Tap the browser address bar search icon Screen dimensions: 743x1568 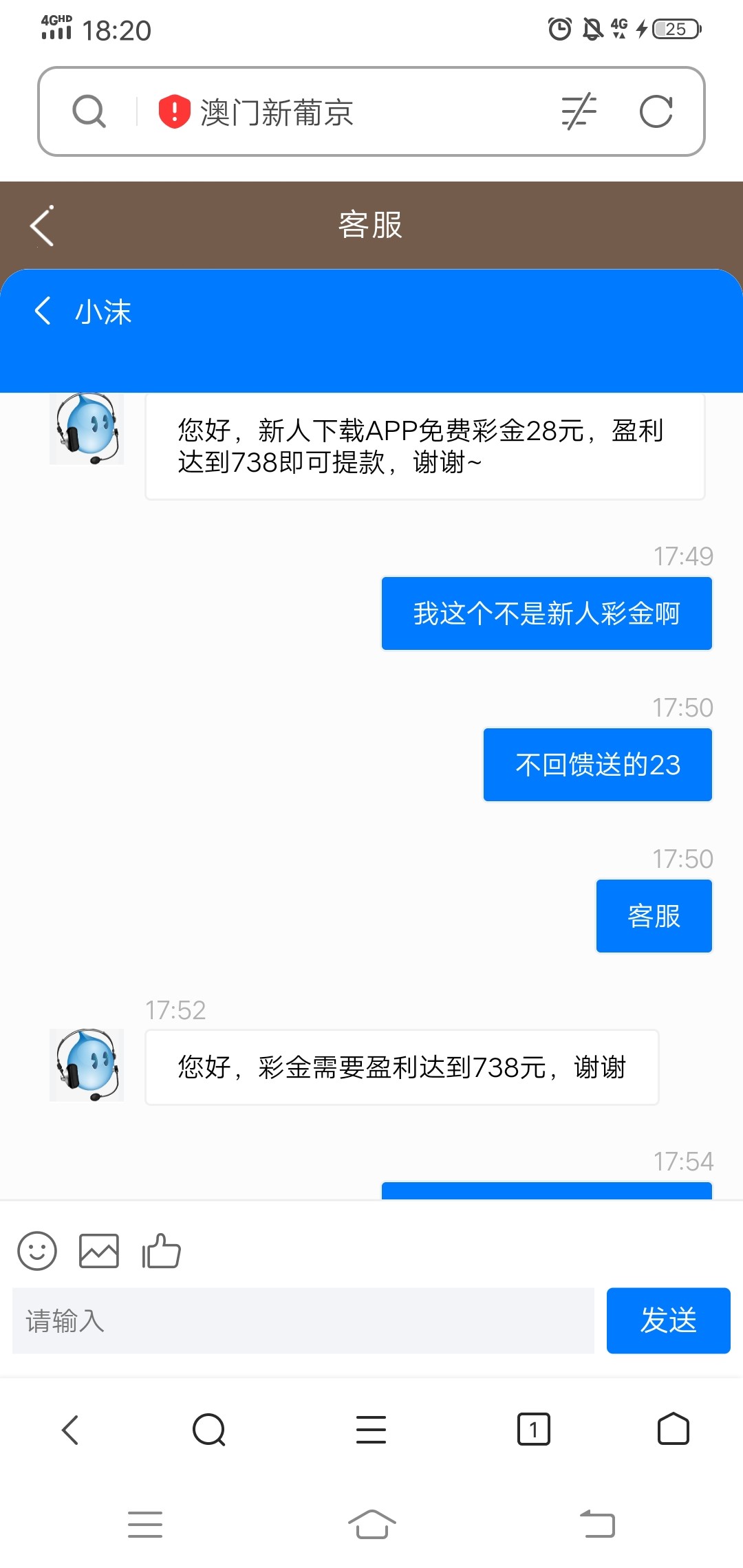[89, 111]
